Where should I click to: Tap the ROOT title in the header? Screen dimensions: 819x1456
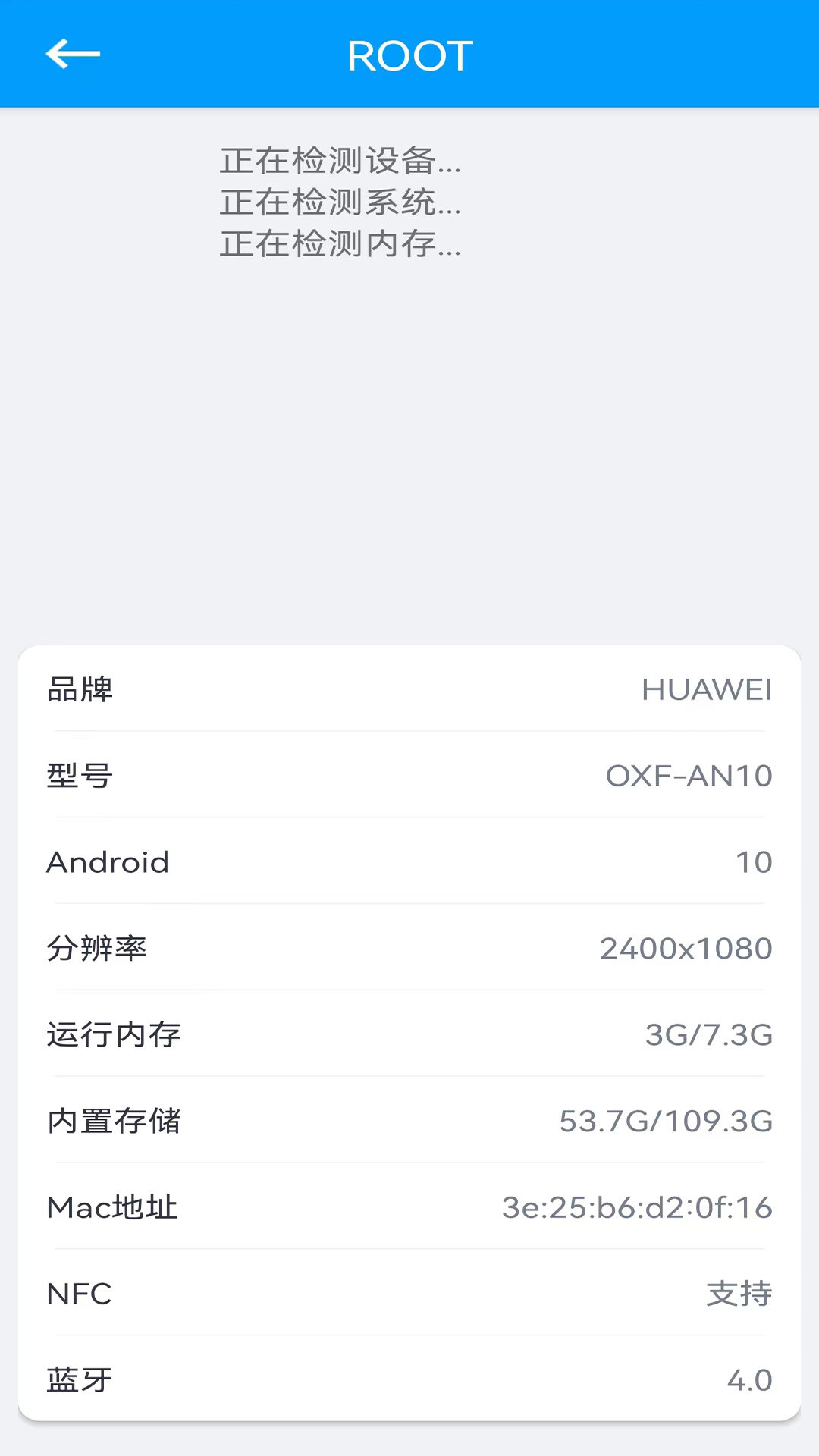[409, 55]
